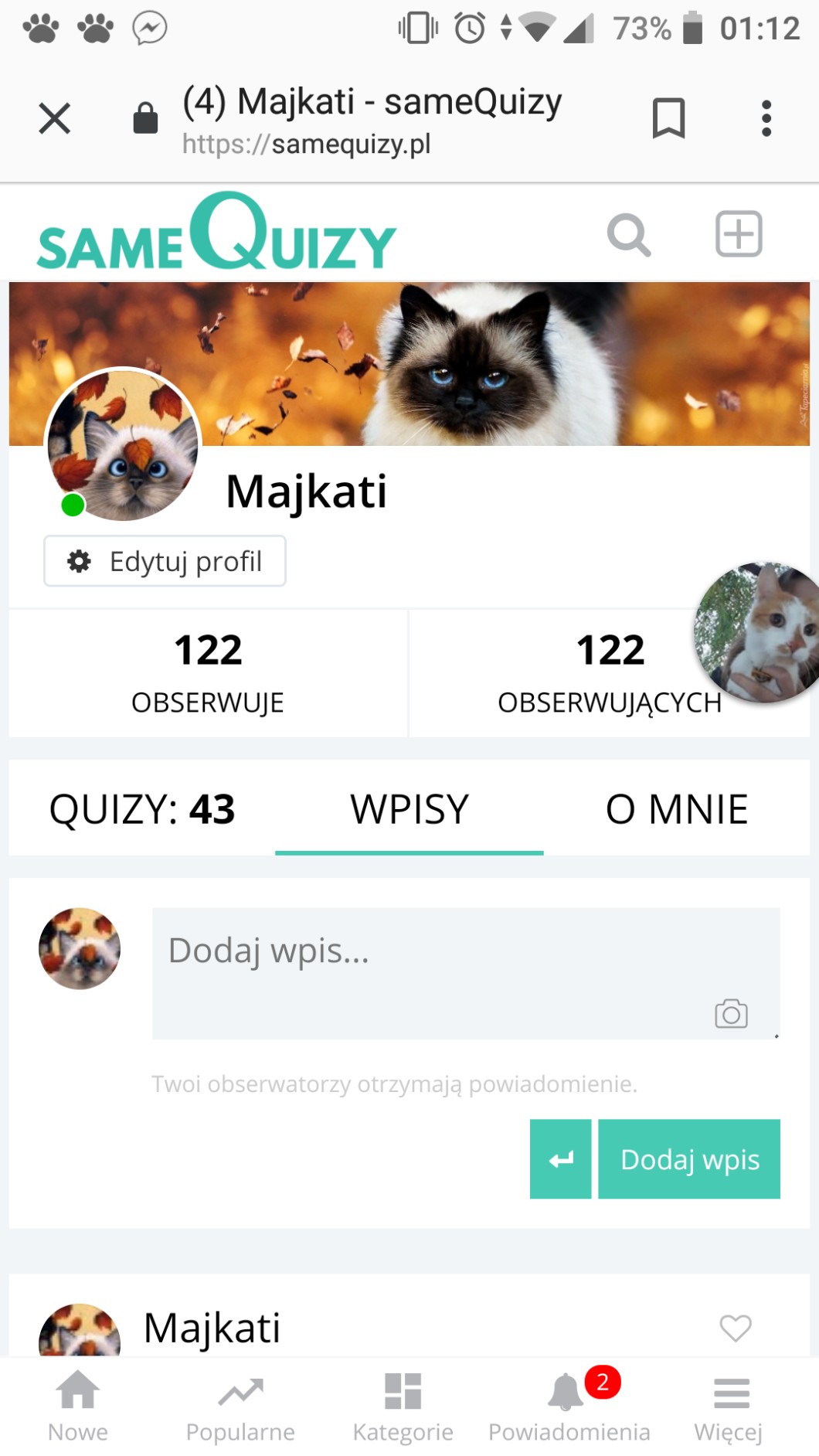Select the Wpisy tab

click(409, 809)
